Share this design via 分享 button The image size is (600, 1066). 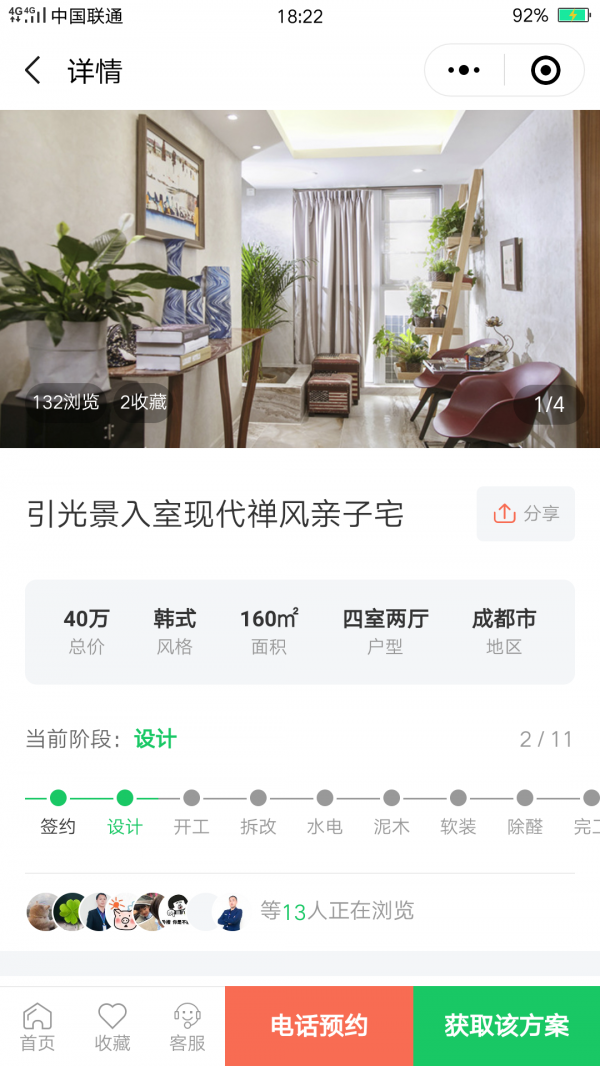click(x=526, y=514)
